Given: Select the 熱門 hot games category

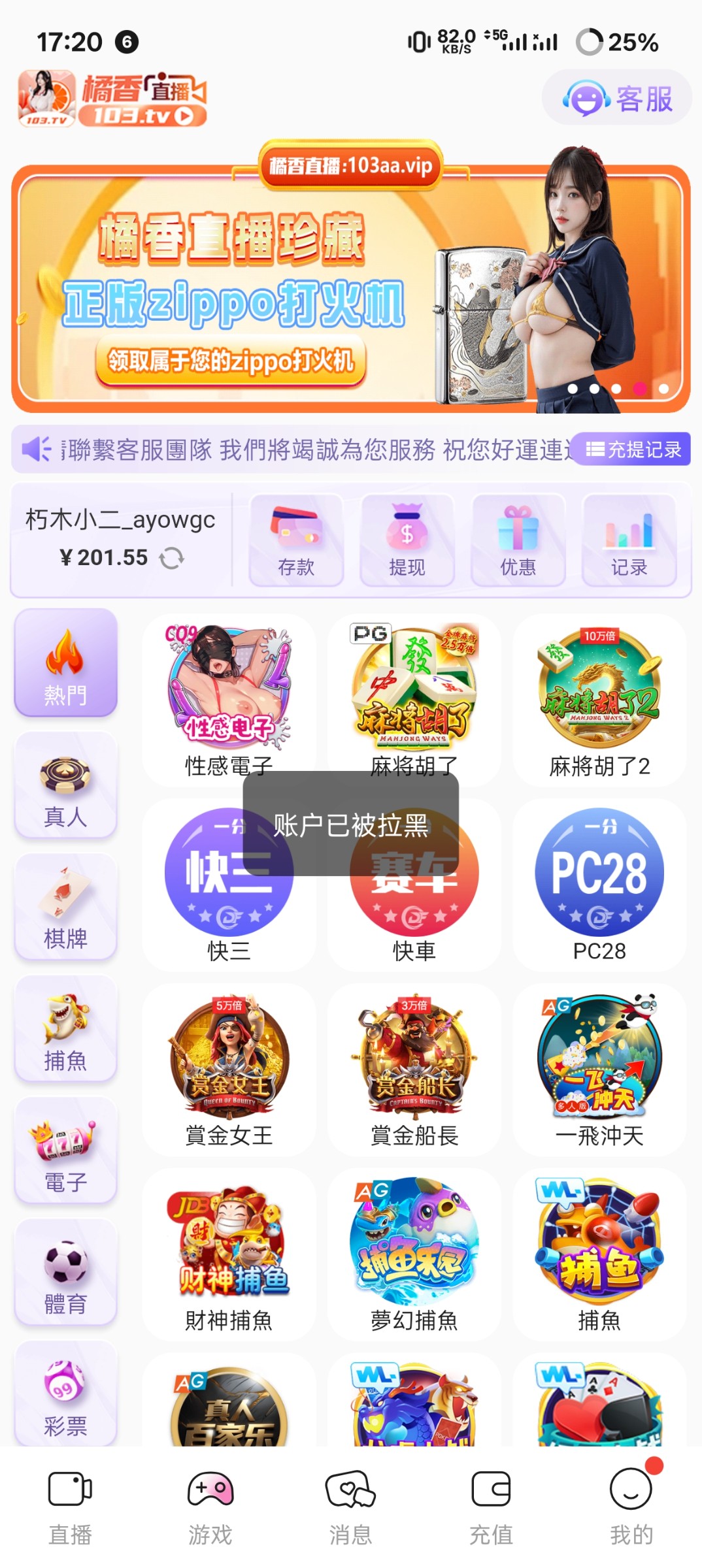Looking at the screenshot, I should tap(65, 663).
